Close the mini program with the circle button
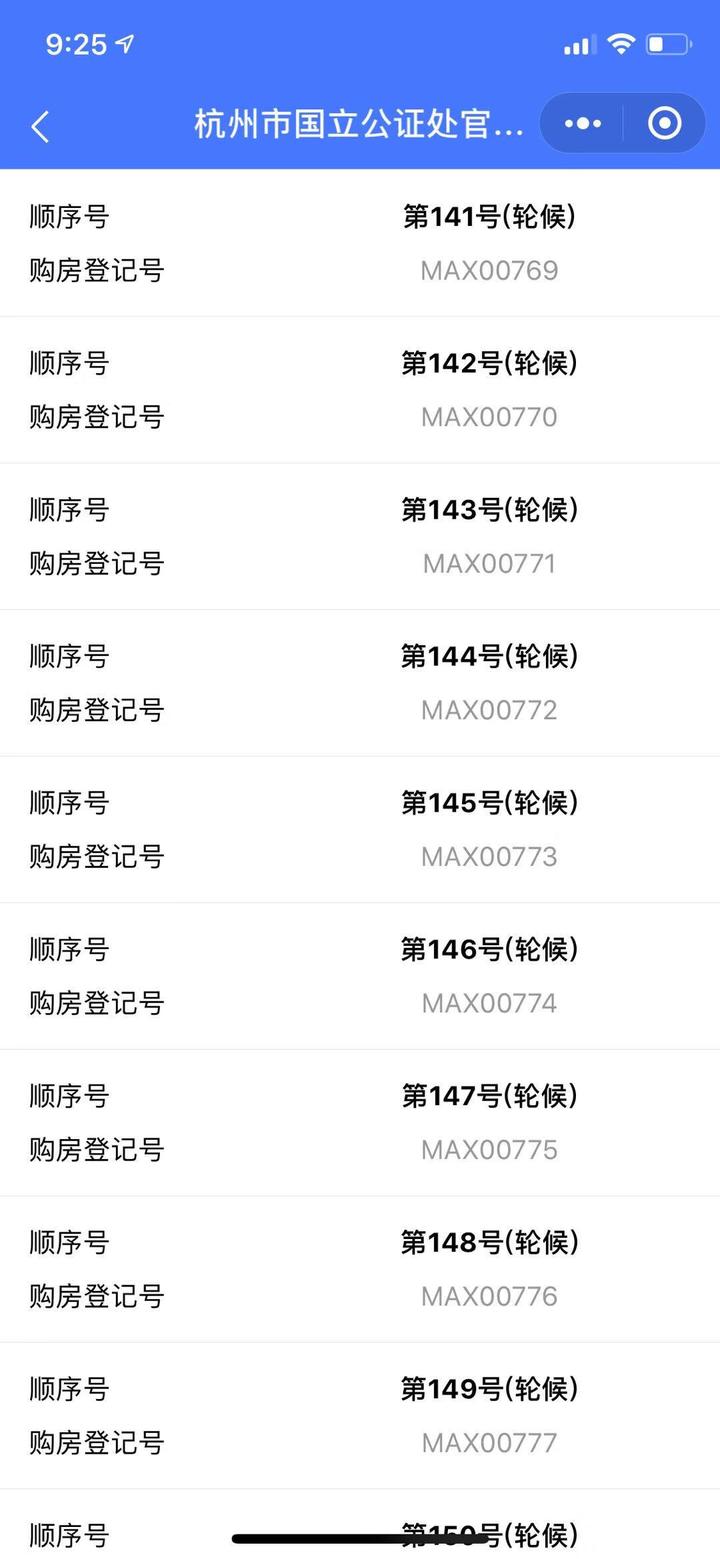The height and width of the screenshot is (1559, 720). click(664, 124)
